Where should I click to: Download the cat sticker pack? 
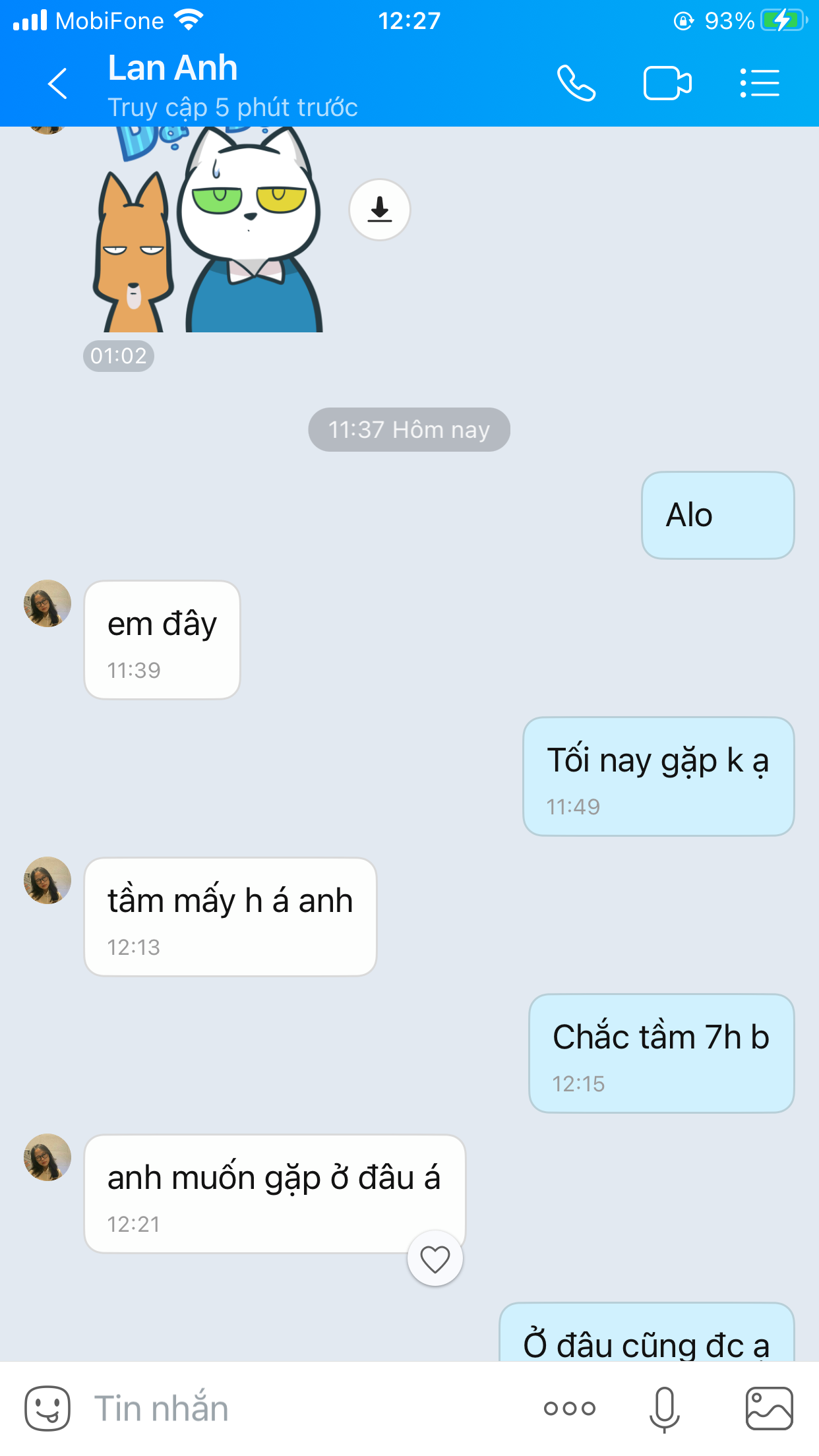click(379, 210)
